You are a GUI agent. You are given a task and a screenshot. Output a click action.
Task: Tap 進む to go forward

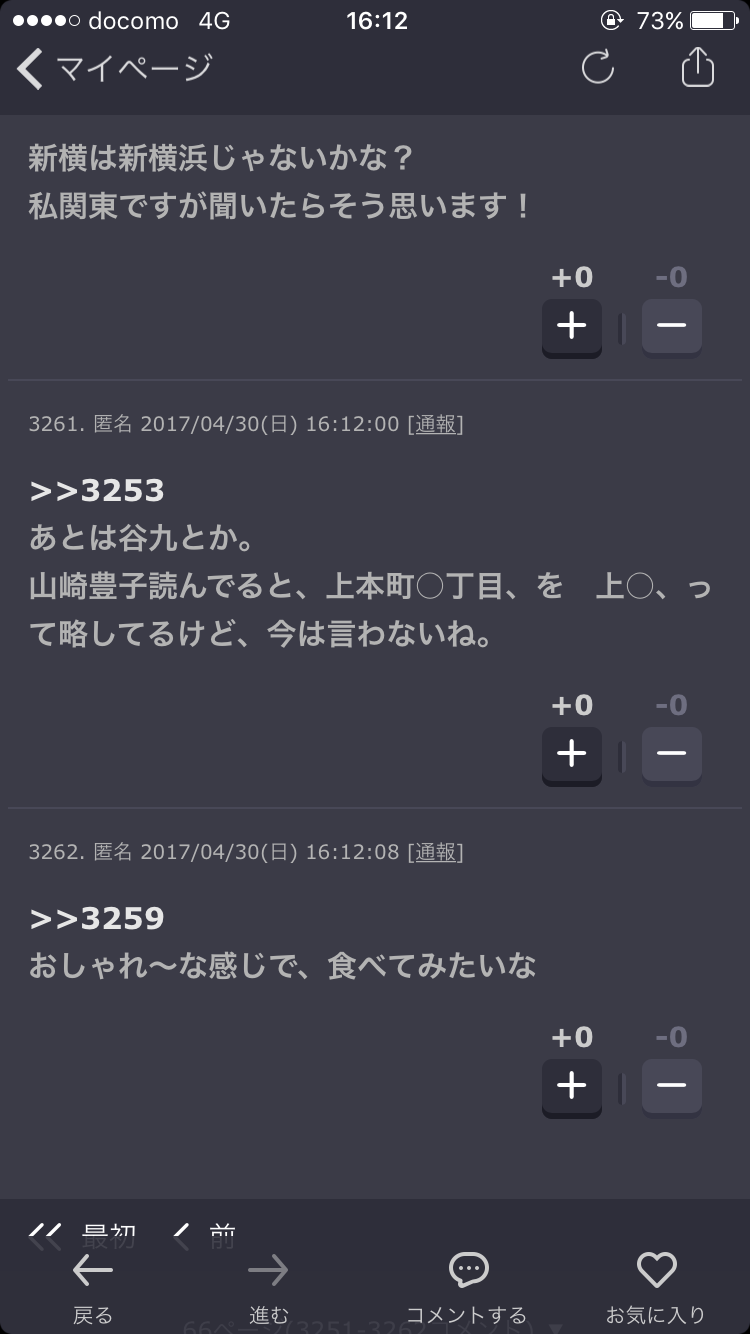coord(269,1288)
